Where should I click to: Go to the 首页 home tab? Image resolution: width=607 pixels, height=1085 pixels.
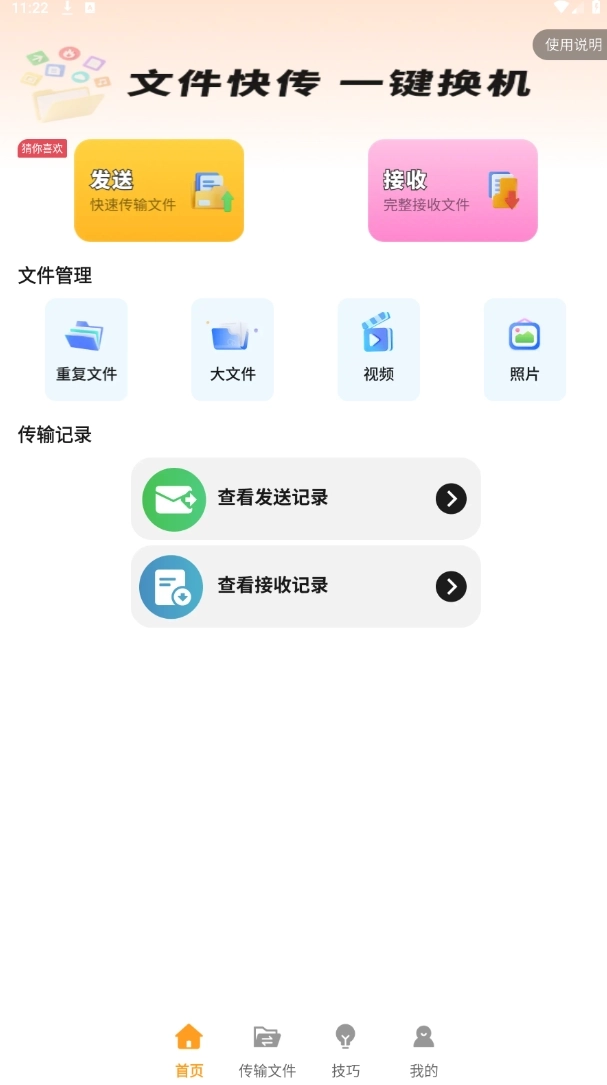pyautogui.click(x=189, y=1051)
